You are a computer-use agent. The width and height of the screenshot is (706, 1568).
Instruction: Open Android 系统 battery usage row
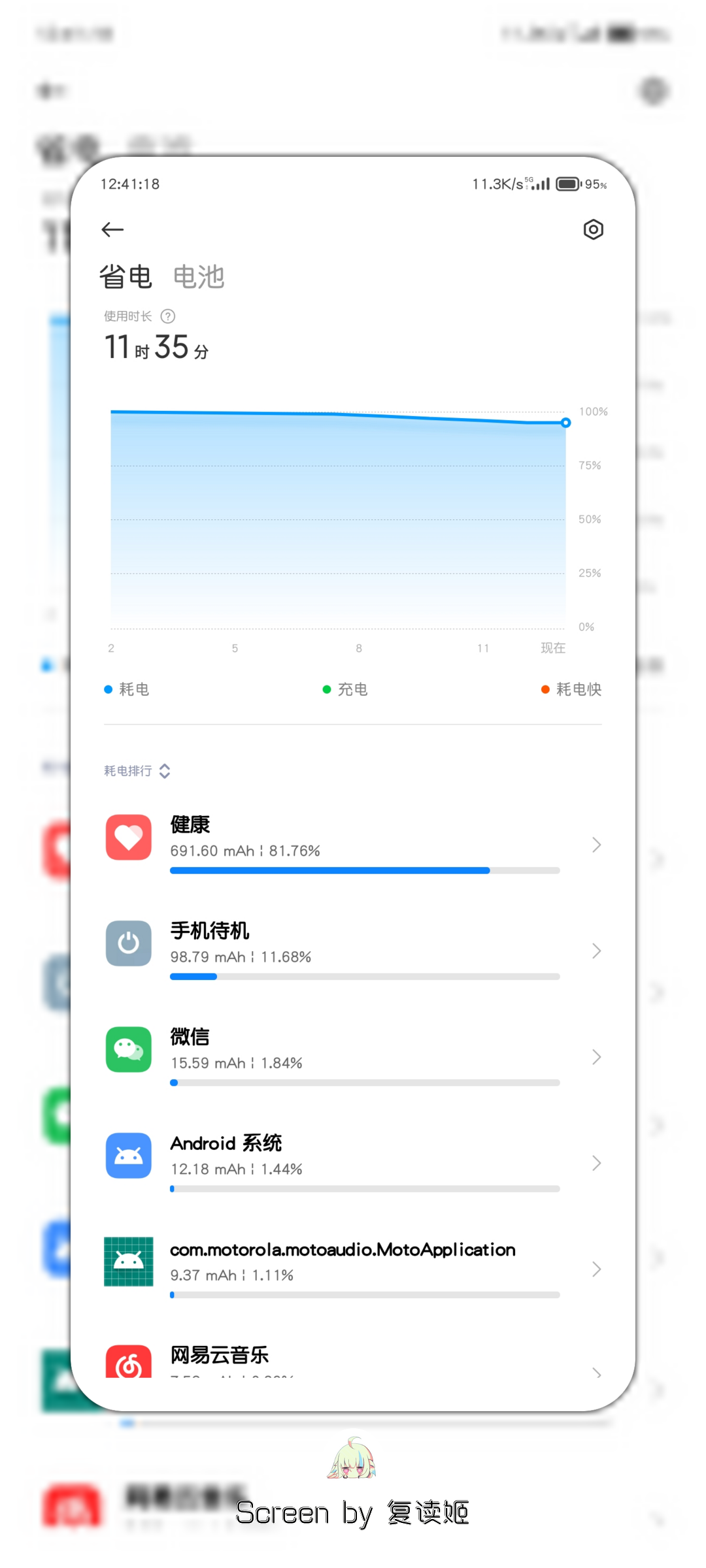353,1162
